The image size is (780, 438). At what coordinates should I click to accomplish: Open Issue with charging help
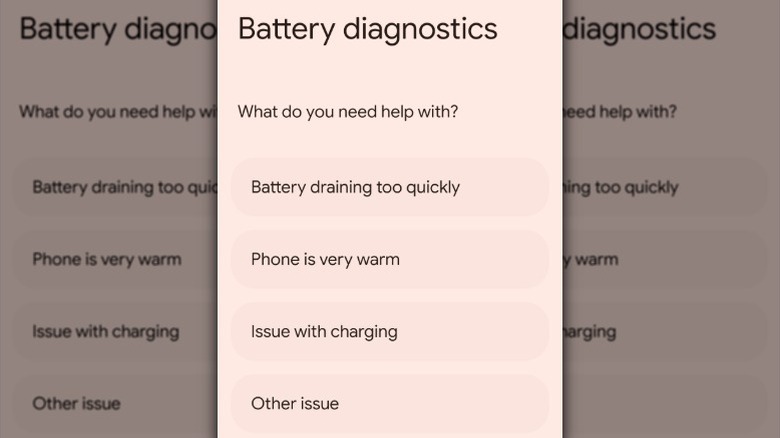pos(389,331)
